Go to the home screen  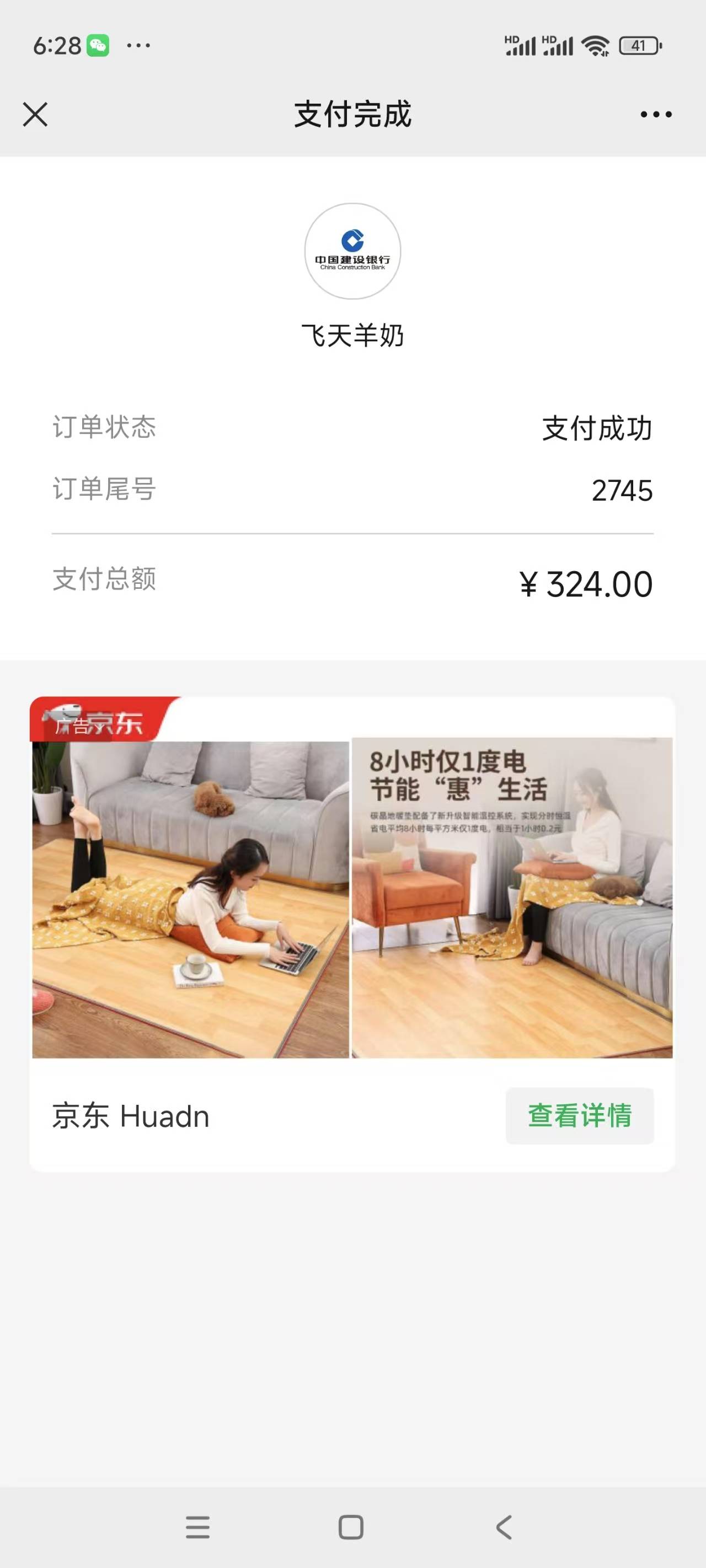coord(351,1527)
